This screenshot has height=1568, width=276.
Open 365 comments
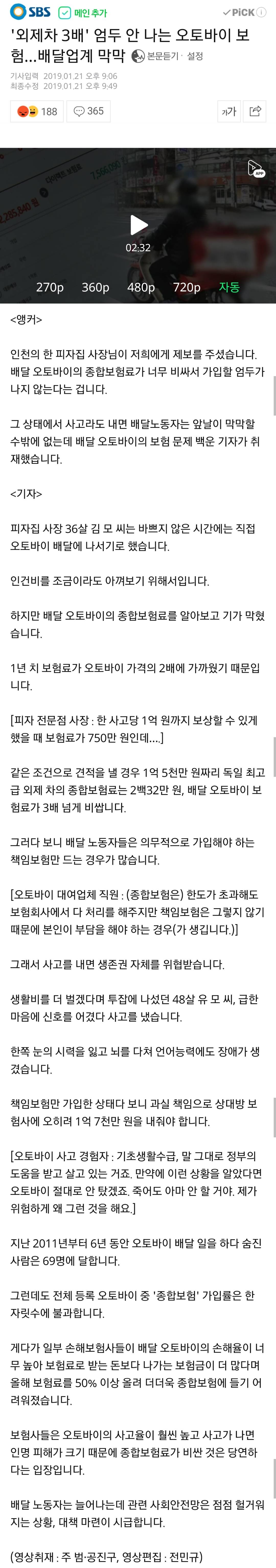pos(88,111)
